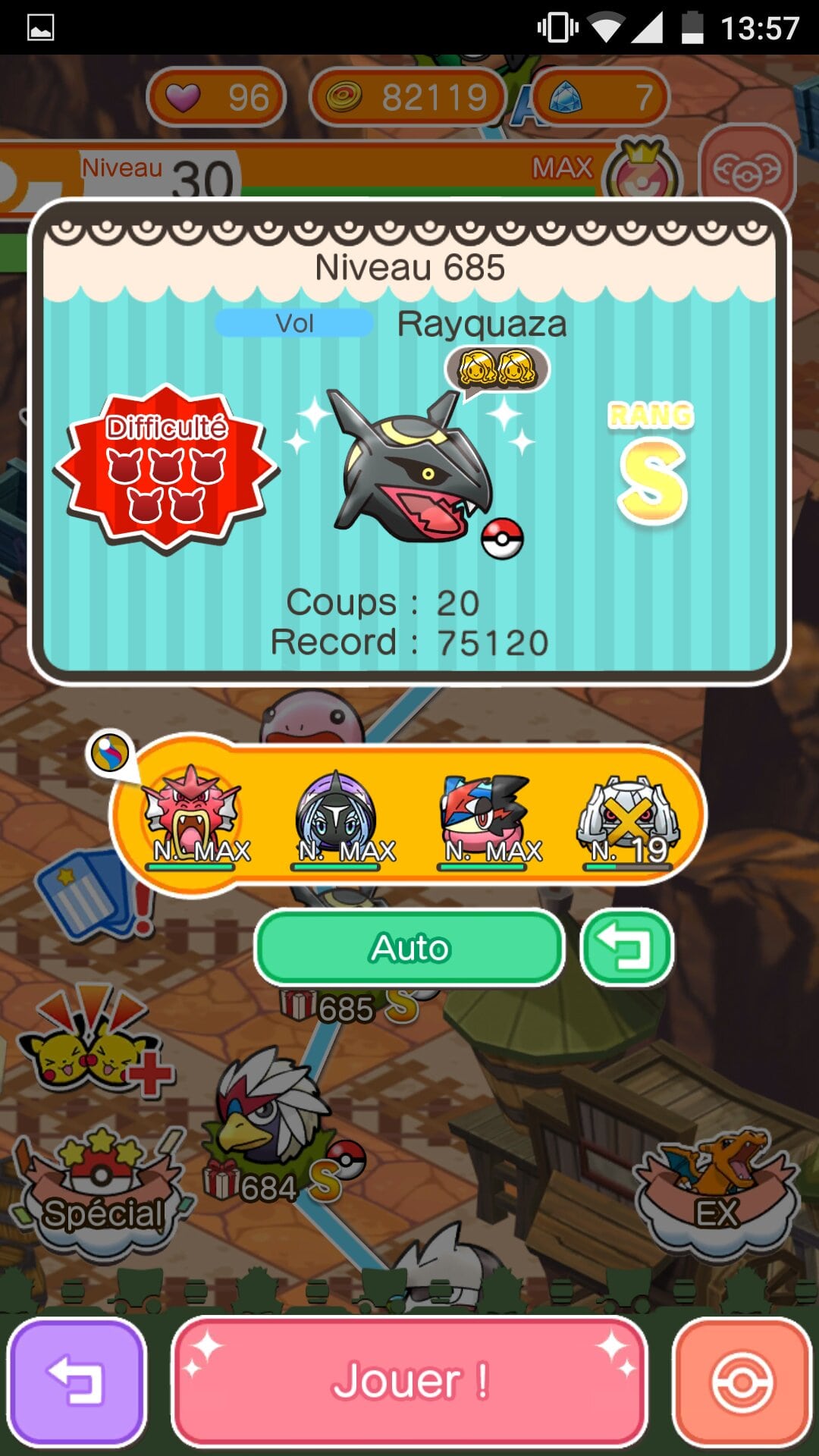Open the jewels counter showing 7
The image size is (819, 1456).
[601, 97]
